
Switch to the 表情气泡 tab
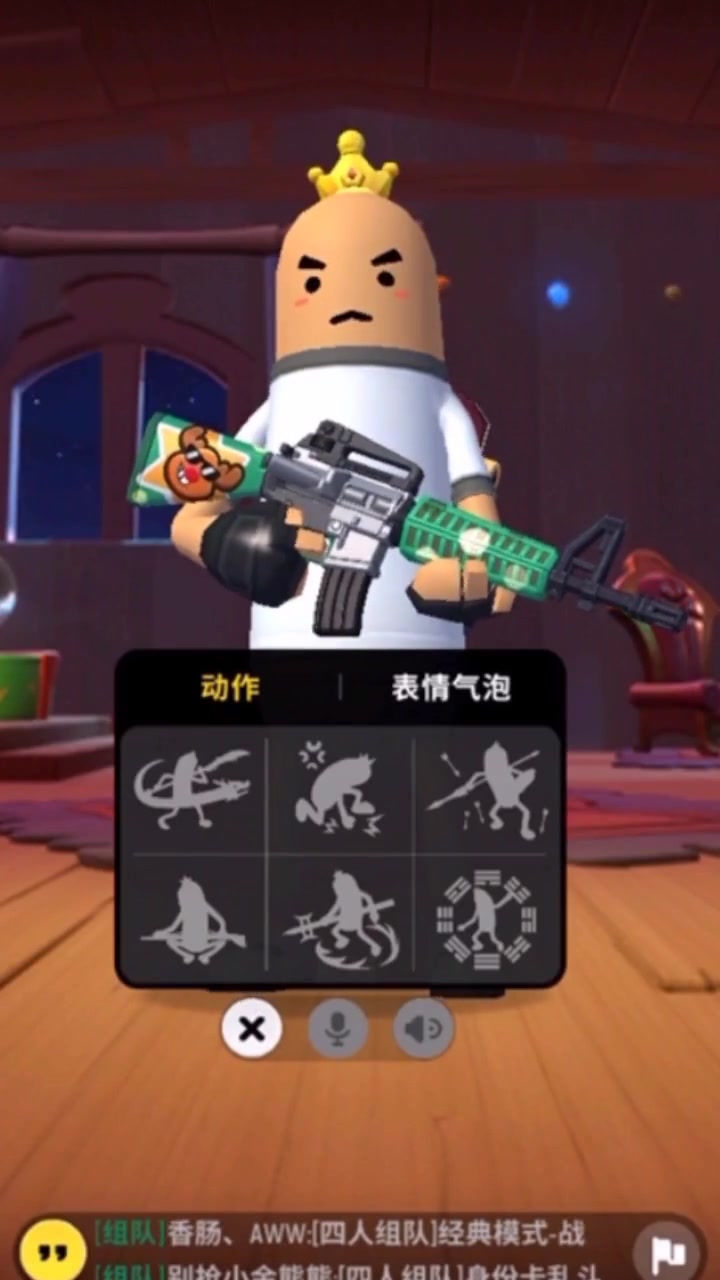pos(450,688)
